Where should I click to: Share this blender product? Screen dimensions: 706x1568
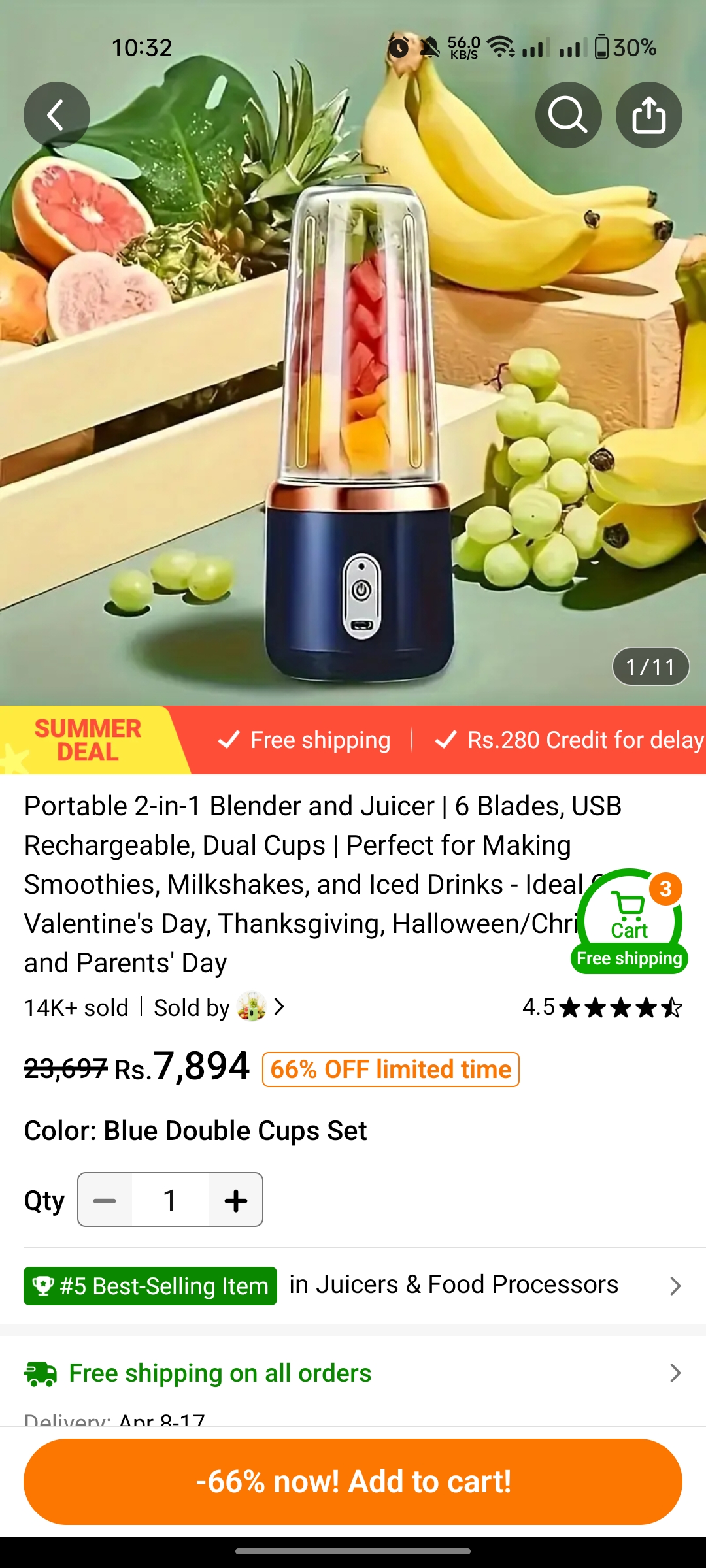[648, 115]
